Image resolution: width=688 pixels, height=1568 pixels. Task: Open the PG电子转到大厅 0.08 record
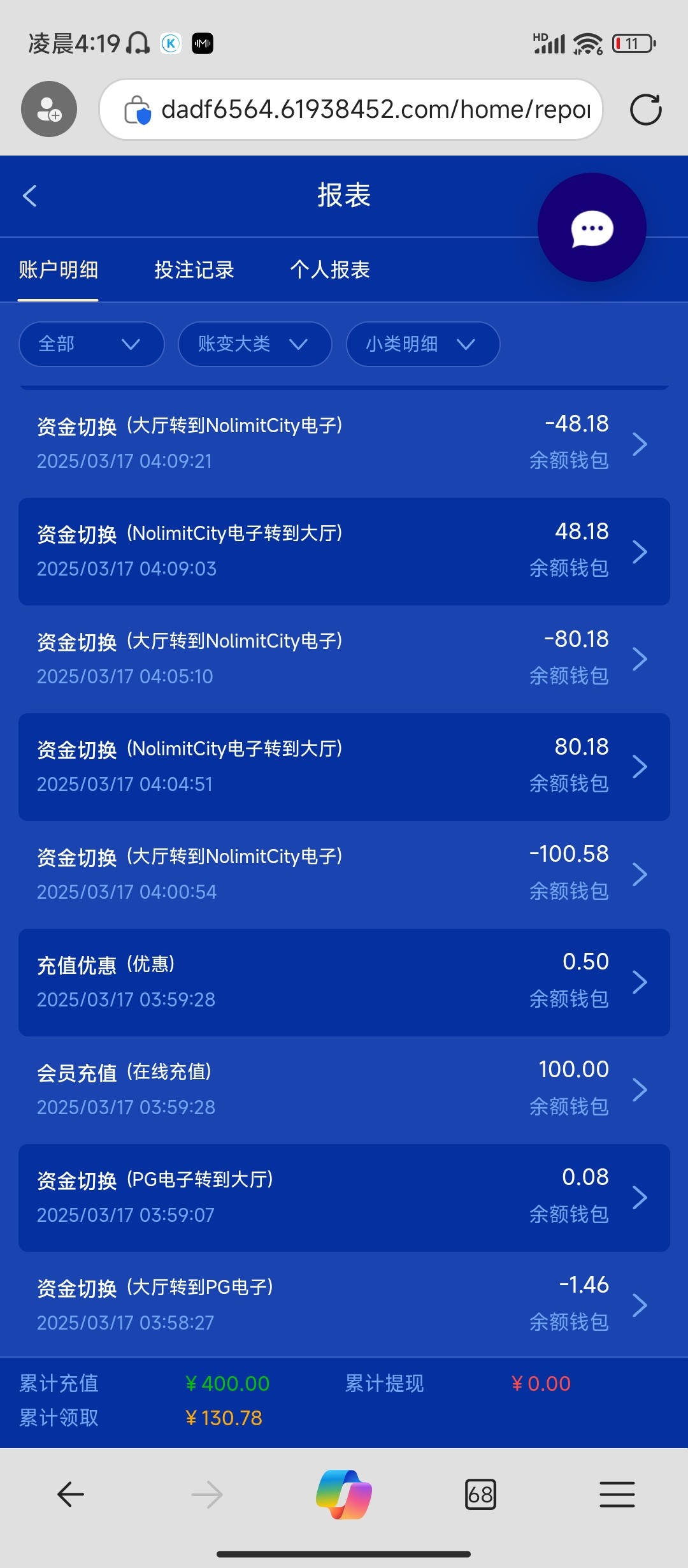click(344, 1197)
